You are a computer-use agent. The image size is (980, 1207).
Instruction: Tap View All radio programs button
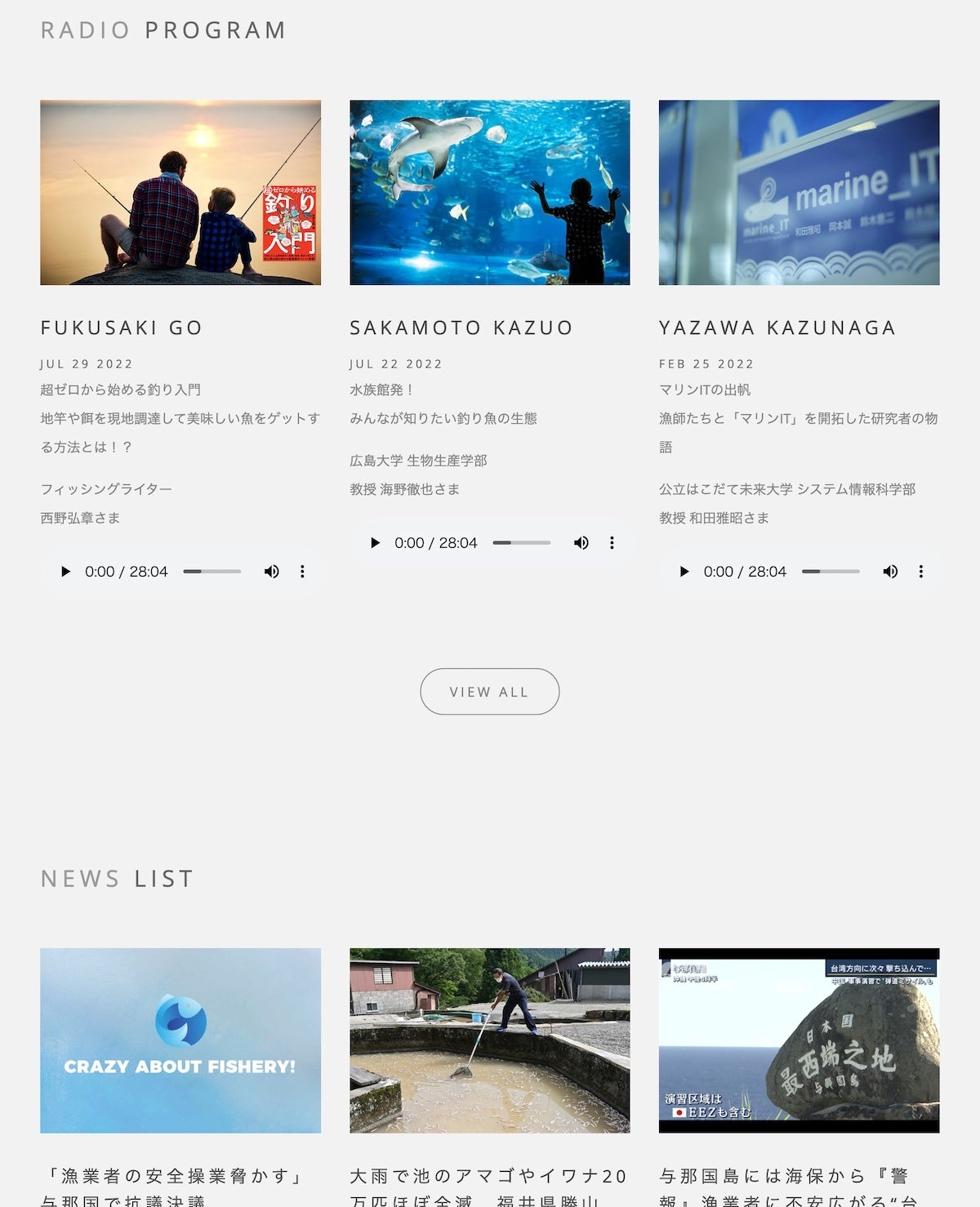point(489,692)
